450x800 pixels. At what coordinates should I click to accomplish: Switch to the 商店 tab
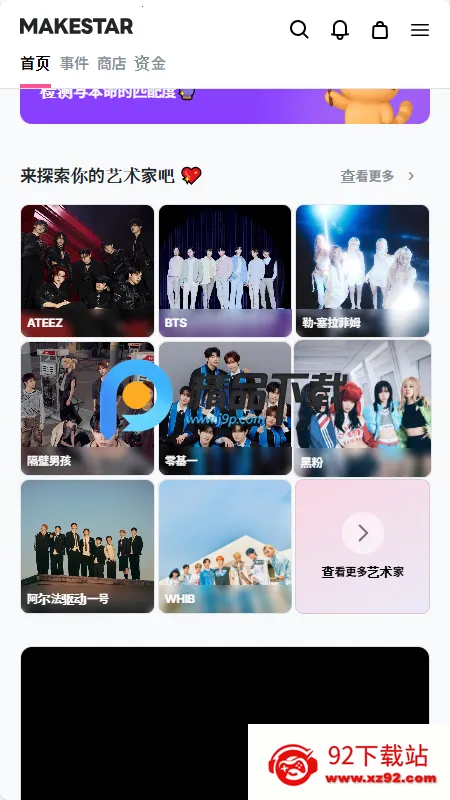(x=112, y=64)
